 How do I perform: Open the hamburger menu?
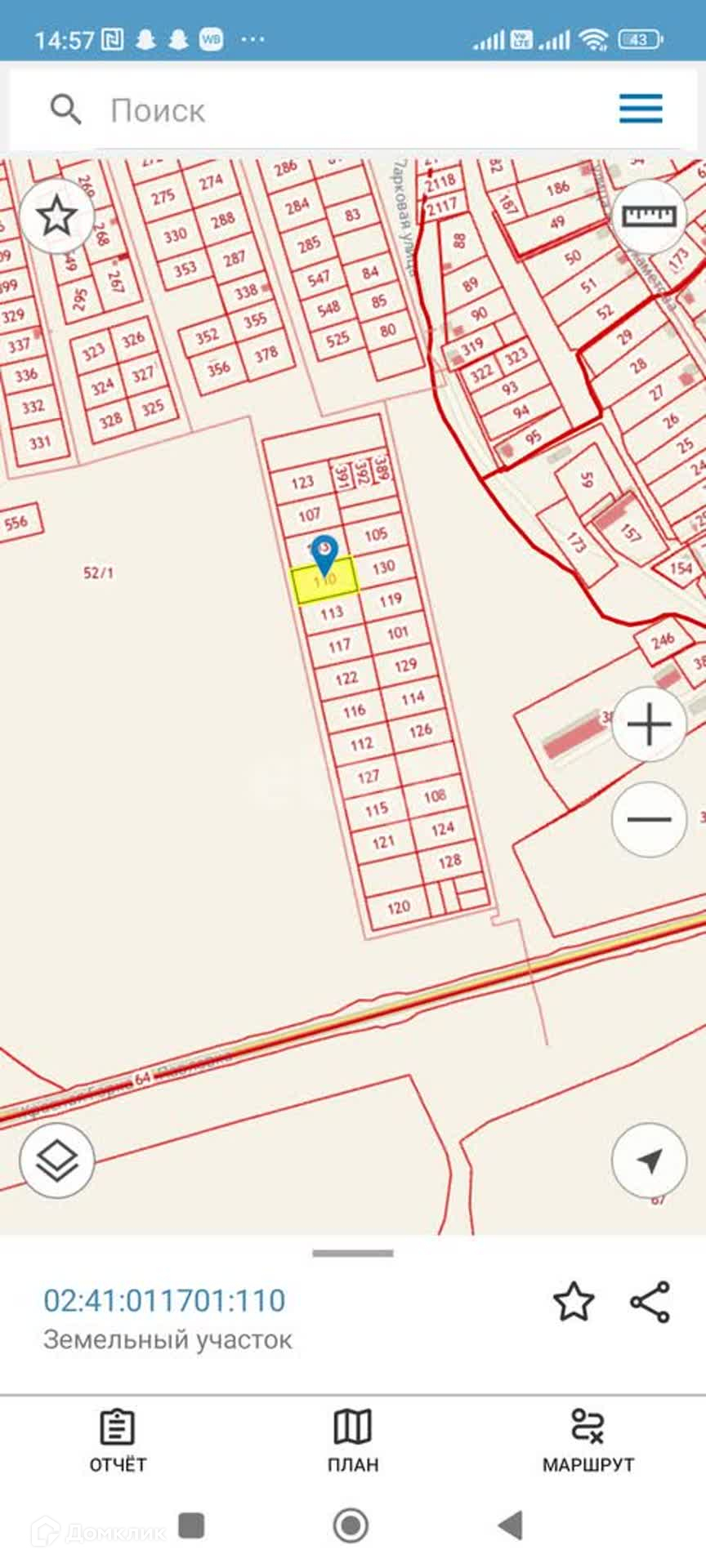[x=641, y=108]
